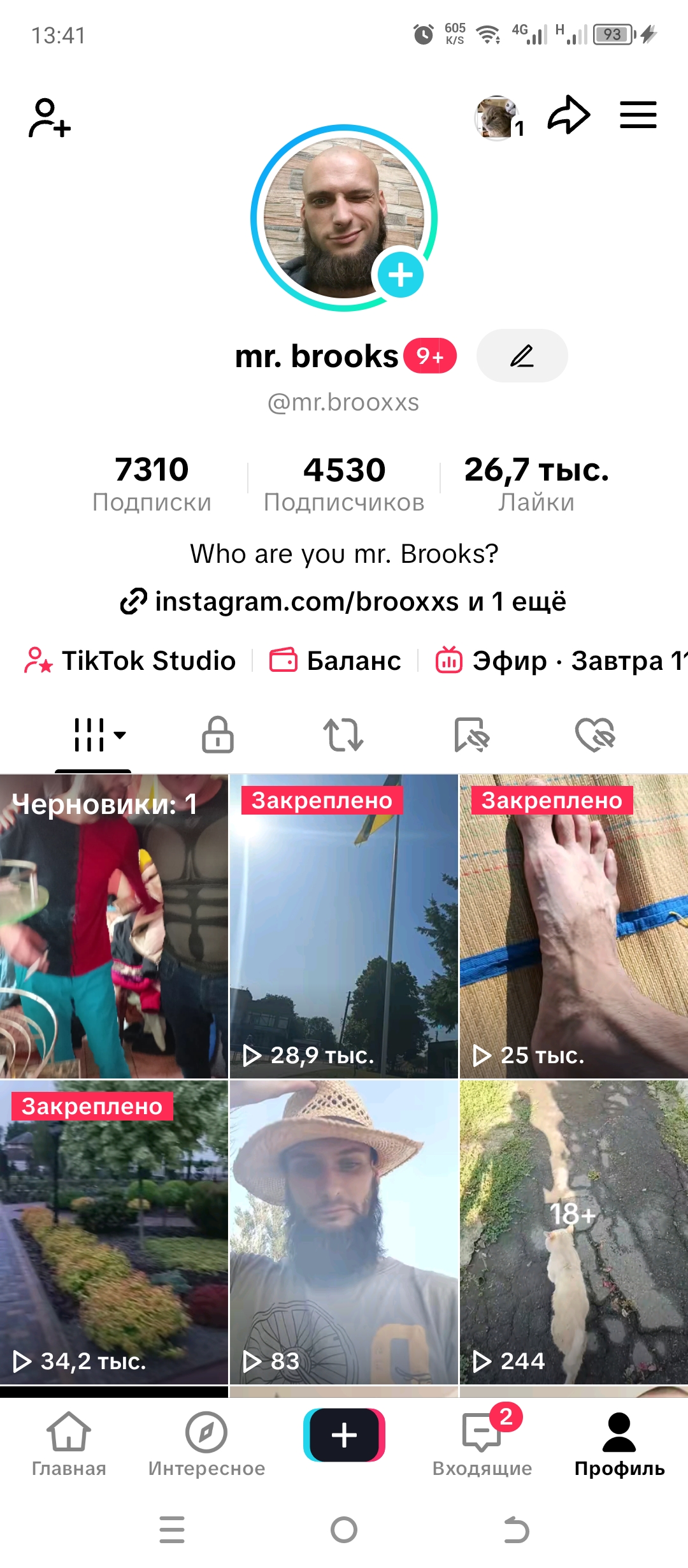Open the add friends icon
Screen dimensions: 688x1568
(49, 117)
